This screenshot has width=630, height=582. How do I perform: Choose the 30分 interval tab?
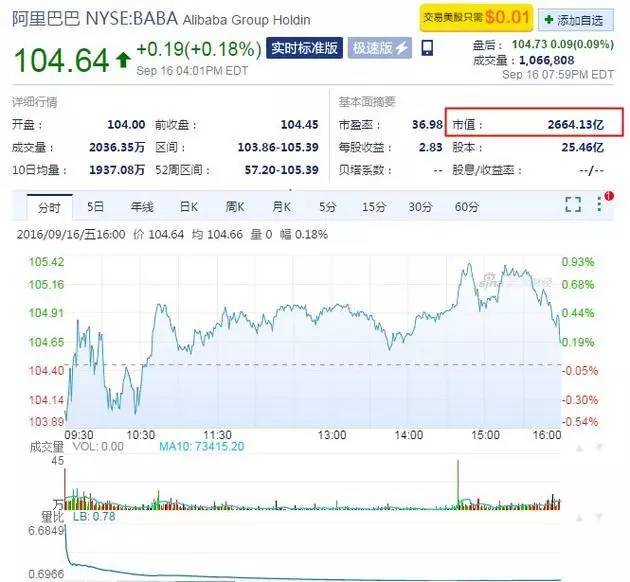(x=420, y=207)
